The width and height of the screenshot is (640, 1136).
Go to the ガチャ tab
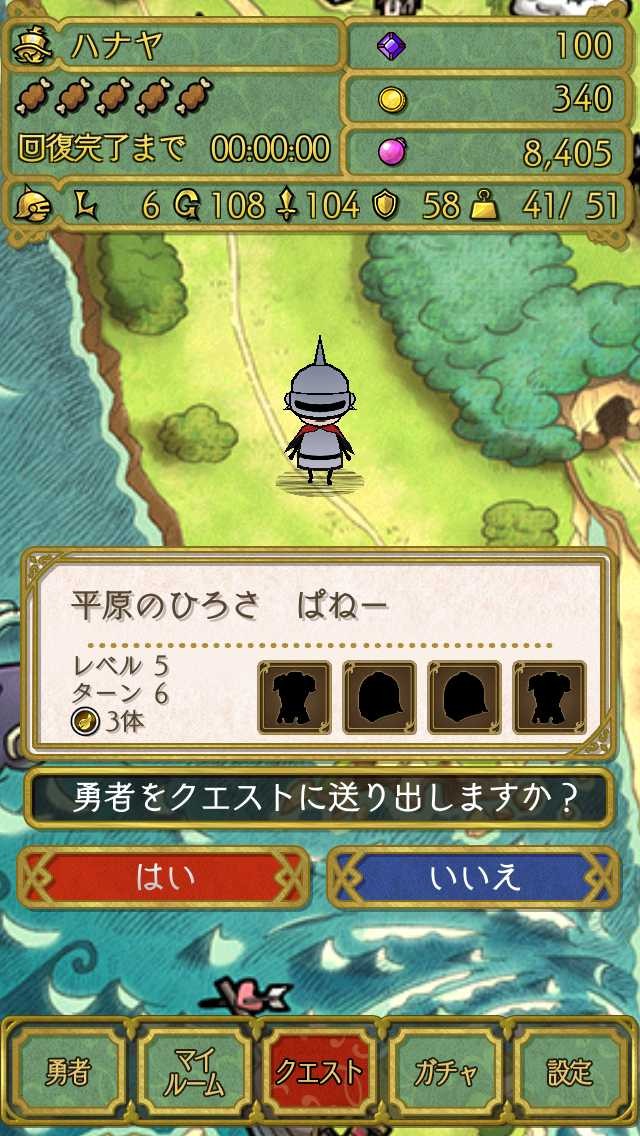445,1071
